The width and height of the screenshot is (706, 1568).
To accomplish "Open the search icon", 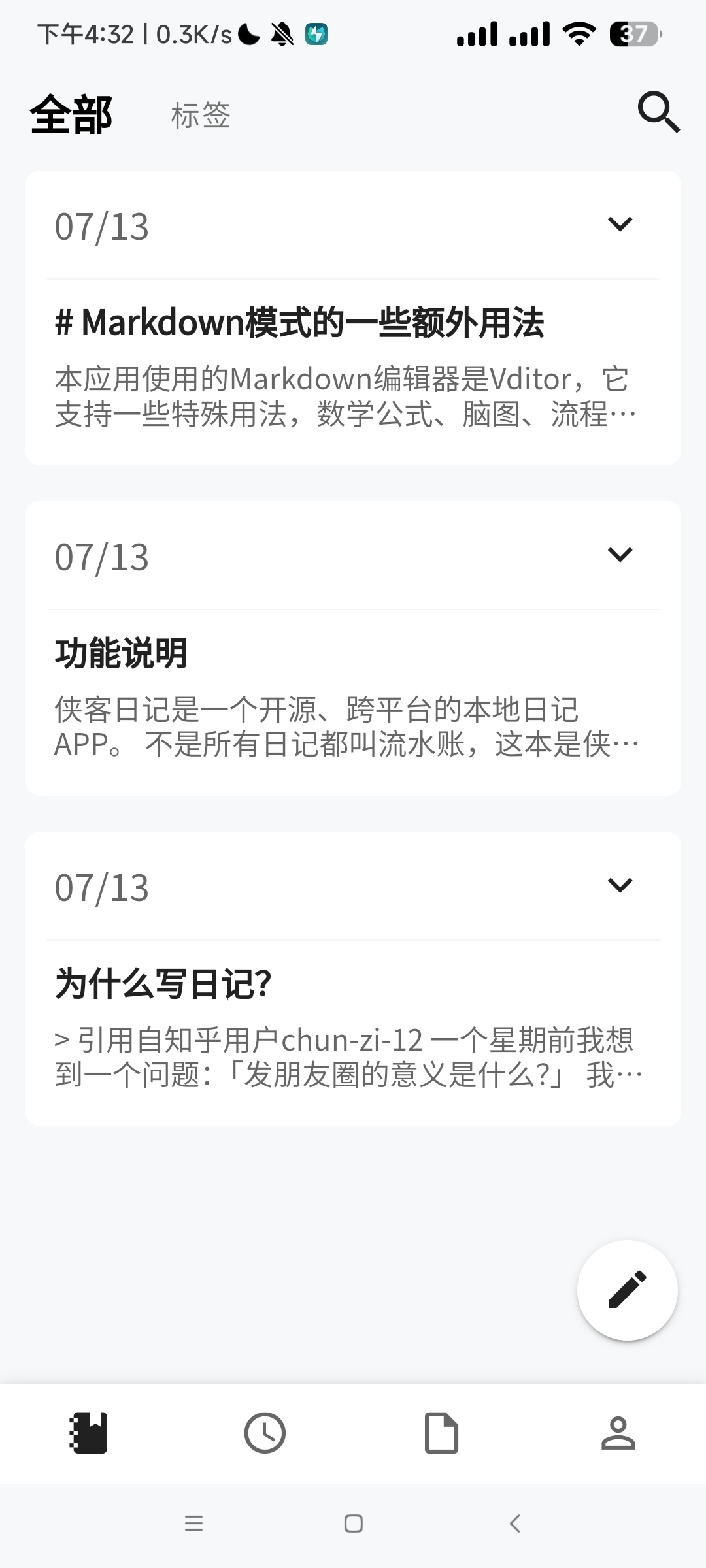I will point(658,113).
